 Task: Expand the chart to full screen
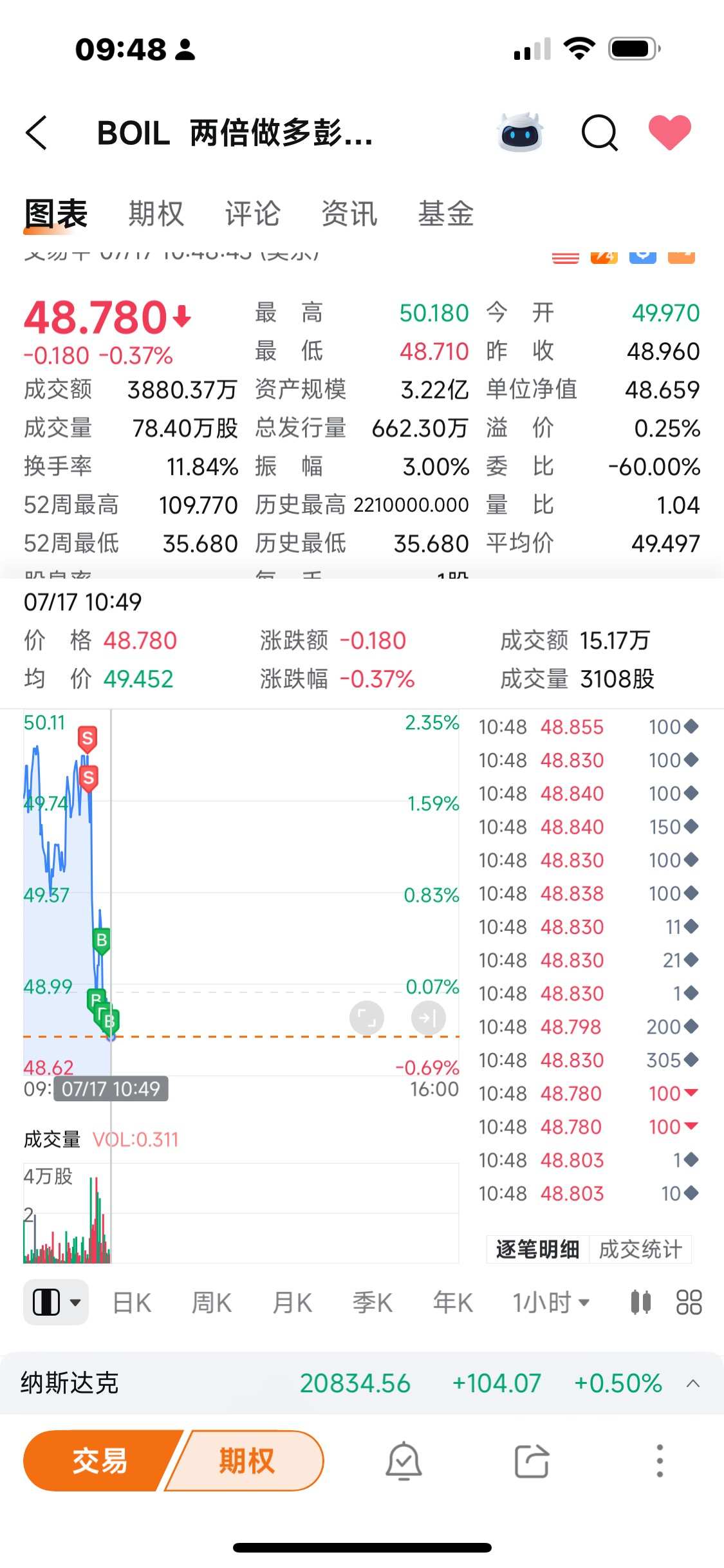coord(367,1018)
